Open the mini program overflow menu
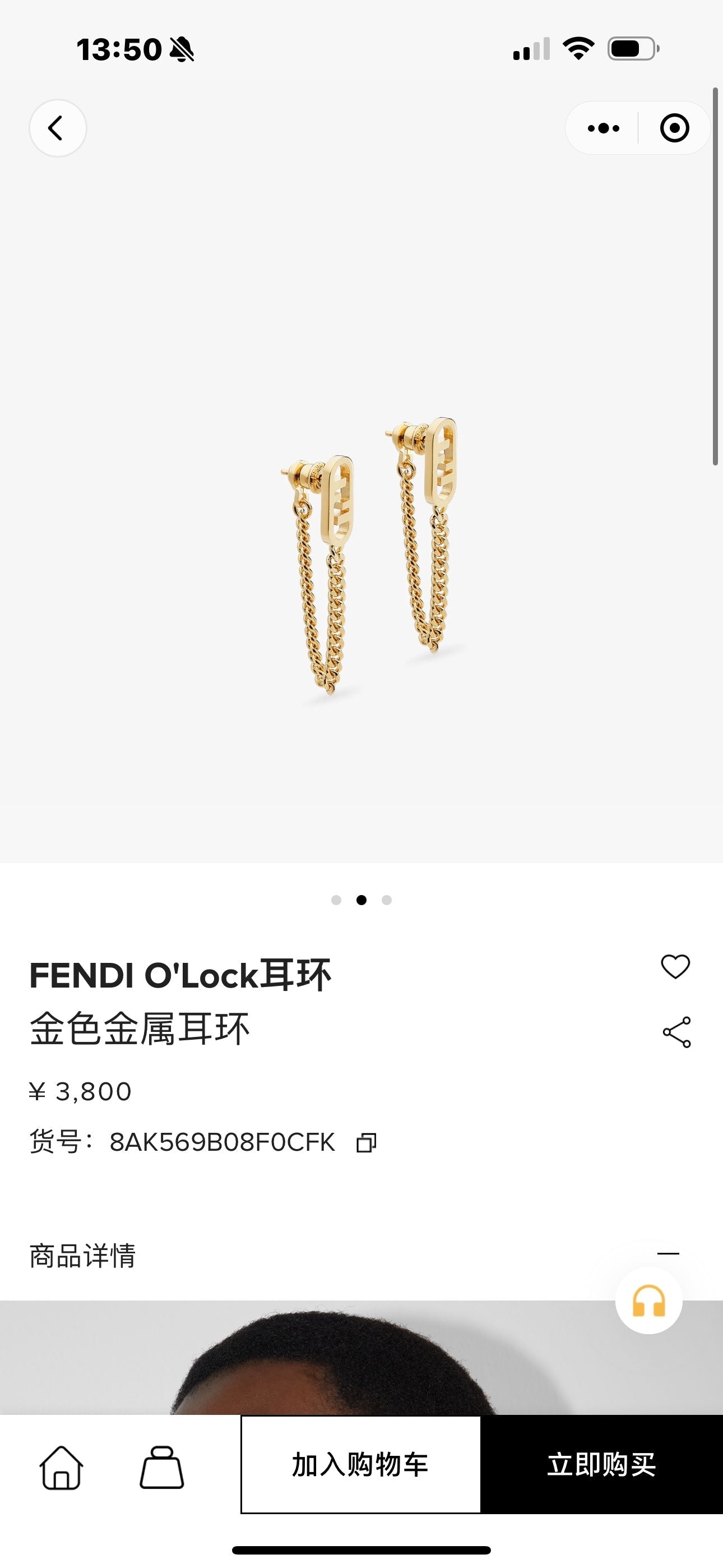Viewport: 723px width, 1568px height. (603, 128)
